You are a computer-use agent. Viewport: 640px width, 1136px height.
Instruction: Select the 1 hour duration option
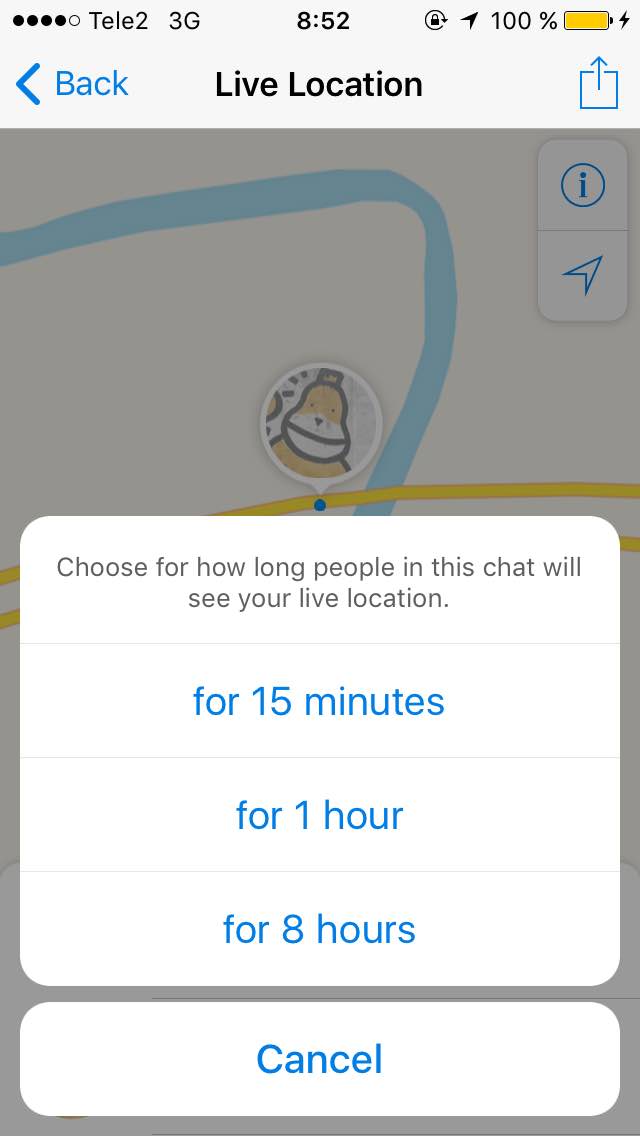pos(320,815)
